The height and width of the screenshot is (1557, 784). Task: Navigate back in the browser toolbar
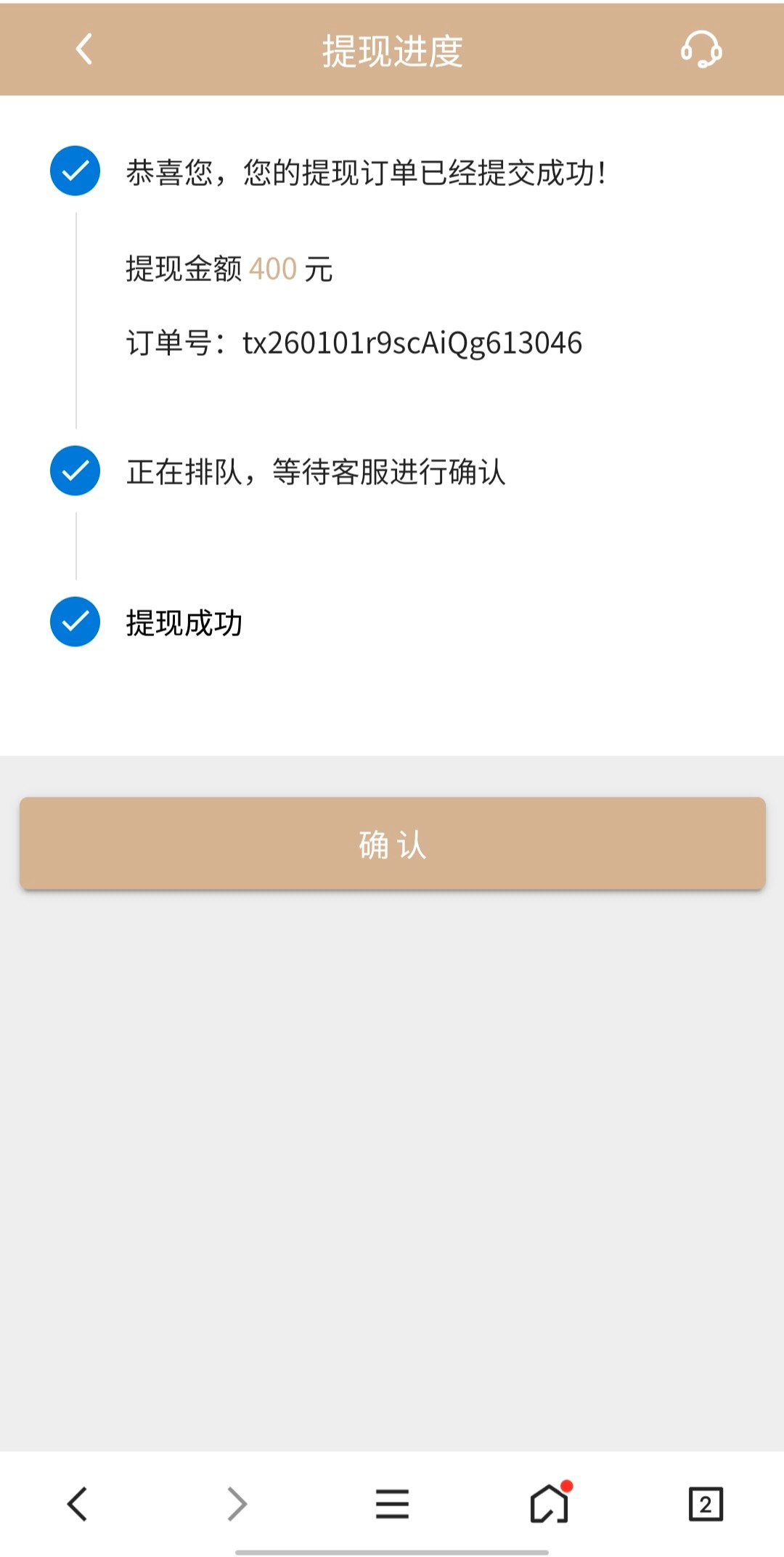pyautogui.click(x=78, y=1503)
